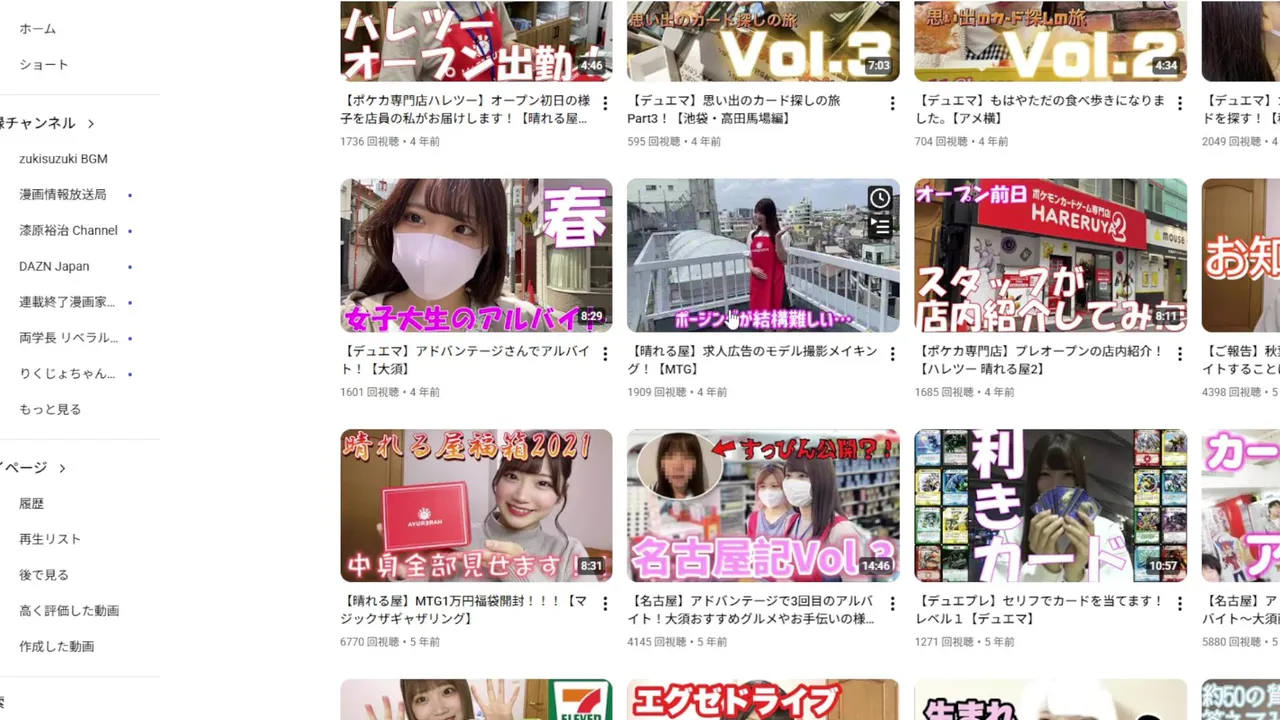
Task: Open 漫画情報放送局 channel
Action: click(62, 195)
